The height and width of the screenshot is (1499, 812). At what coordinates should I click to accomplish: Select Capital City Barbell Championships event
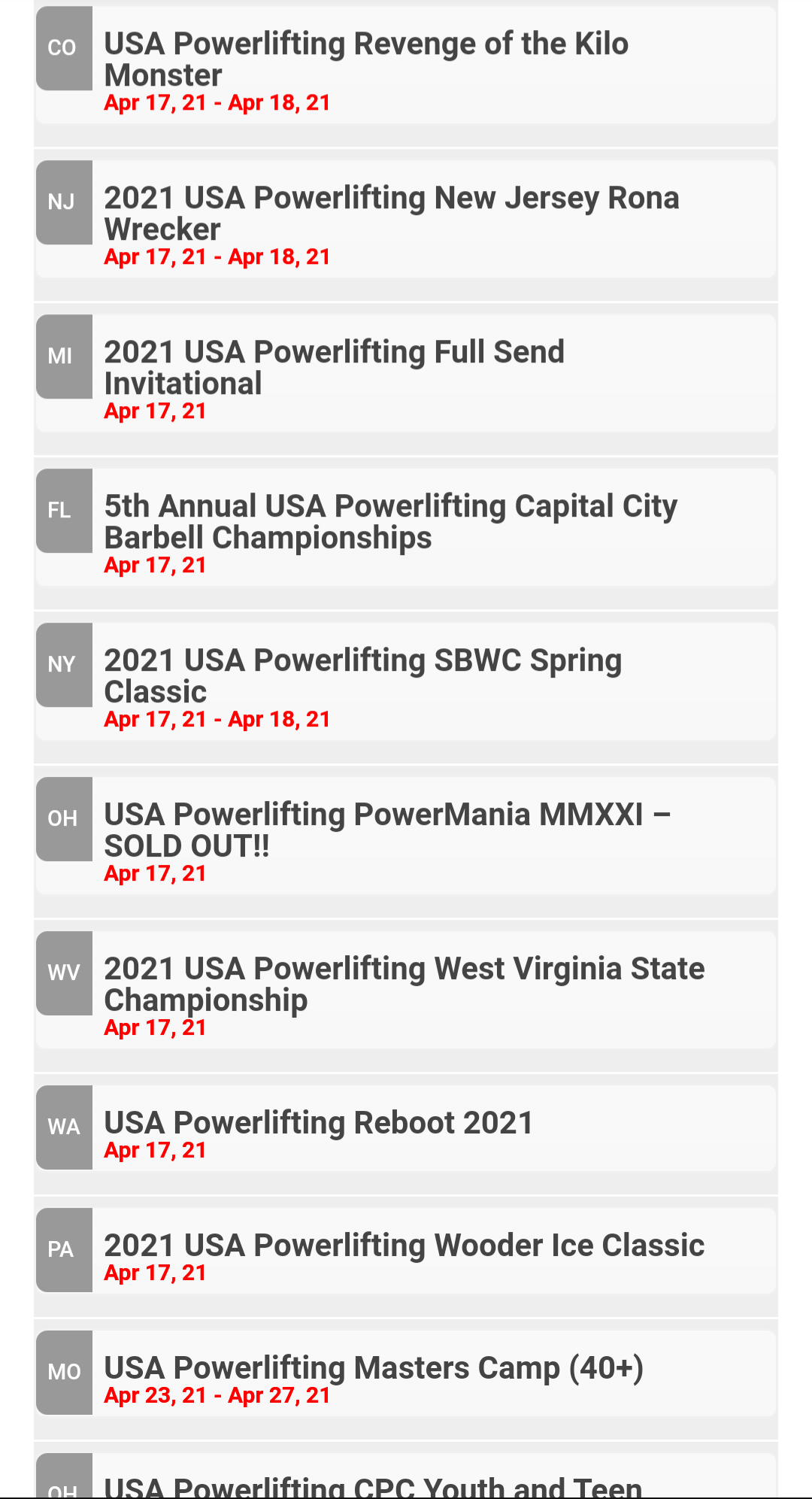click(x=390, y=522)
